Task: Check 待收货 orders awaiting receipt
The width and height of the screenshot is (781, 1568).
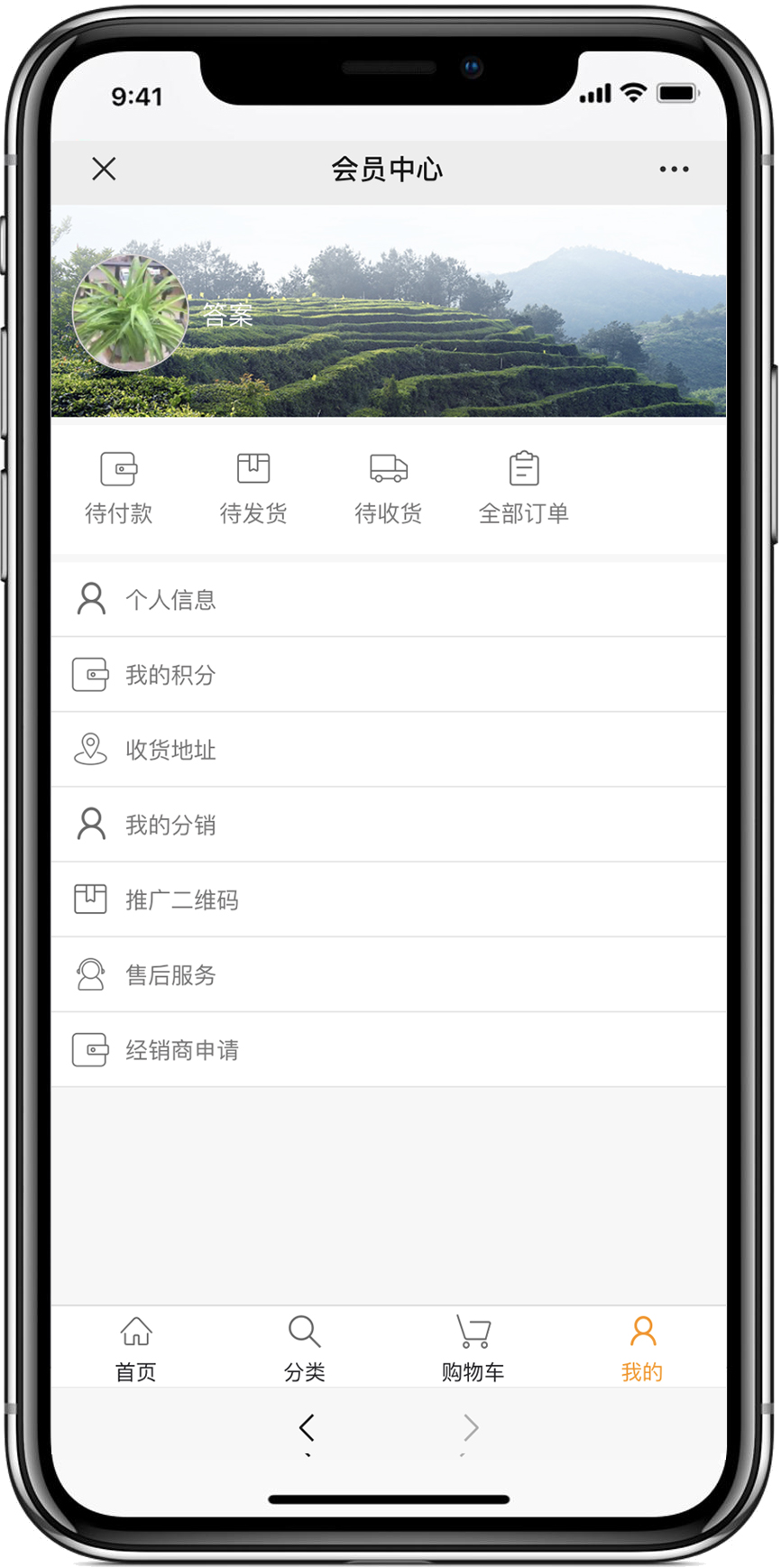Action: pos(389,487)
